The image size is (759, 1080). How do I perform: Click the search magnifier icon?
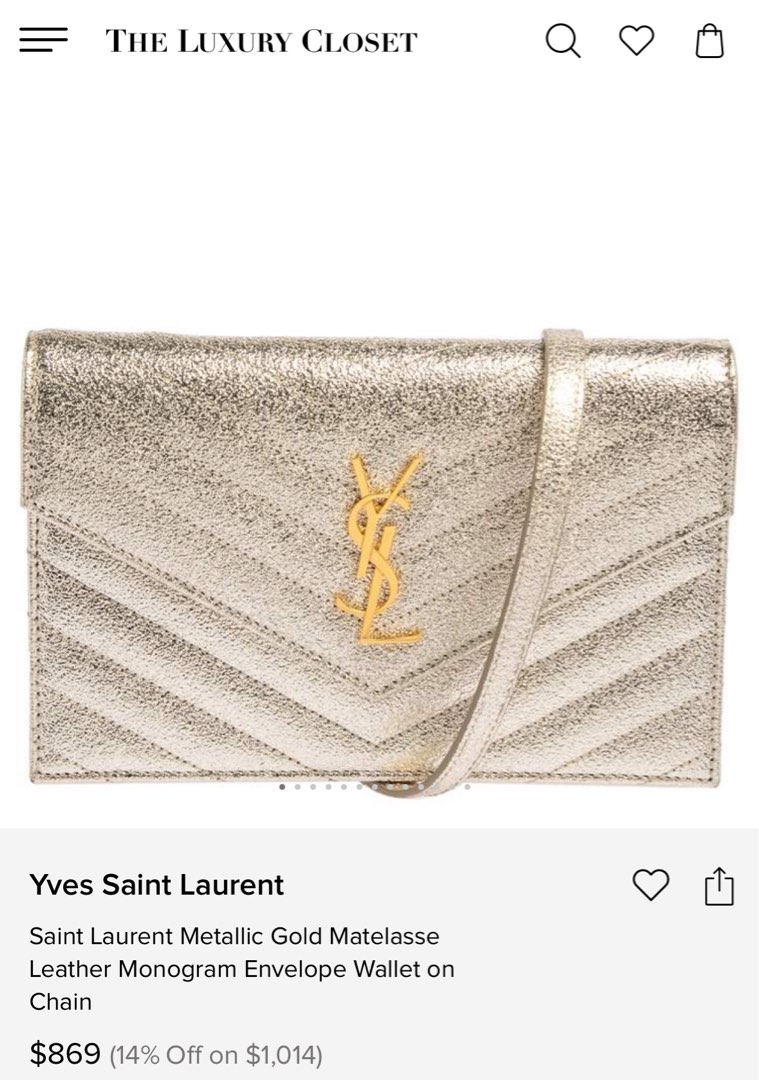click(562, 42)
